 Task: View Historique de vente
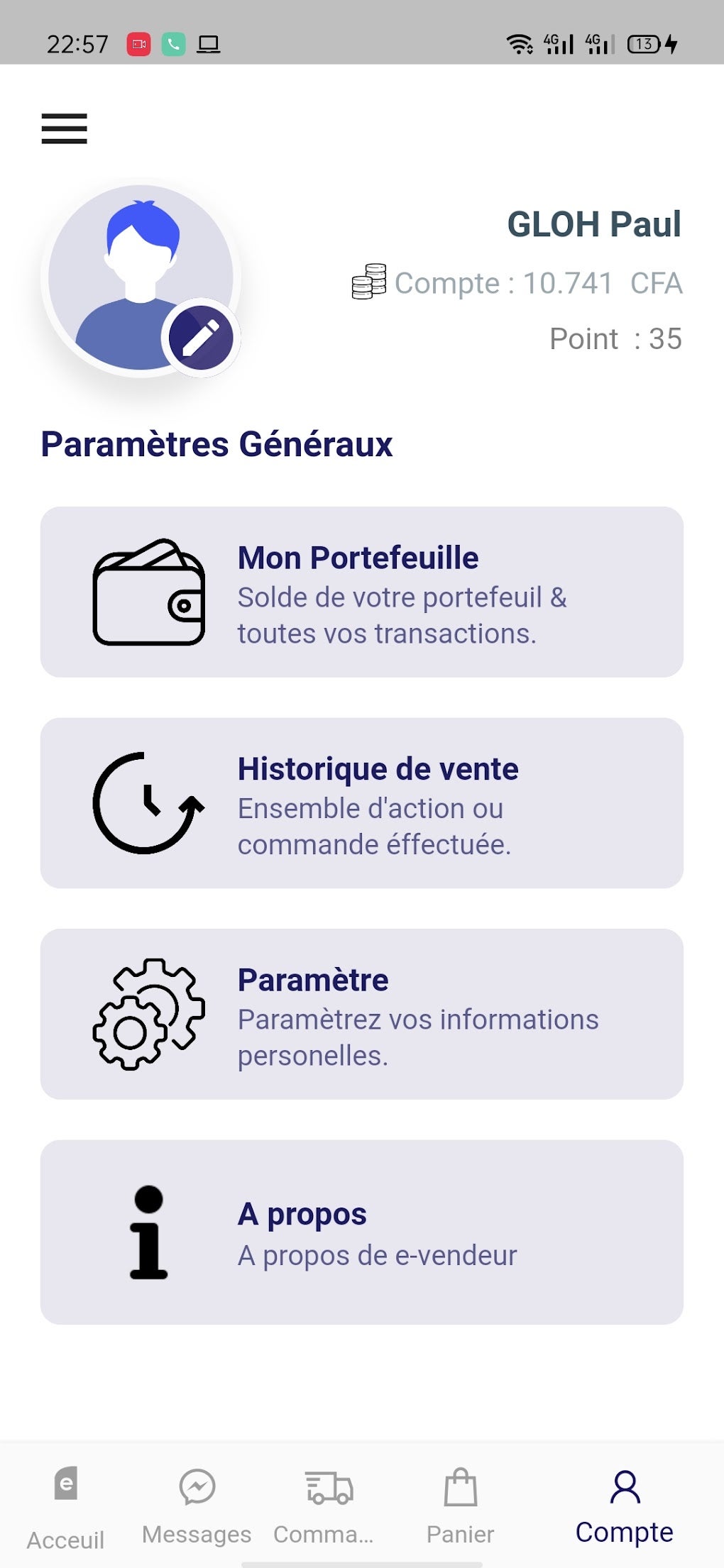[361, 803]
